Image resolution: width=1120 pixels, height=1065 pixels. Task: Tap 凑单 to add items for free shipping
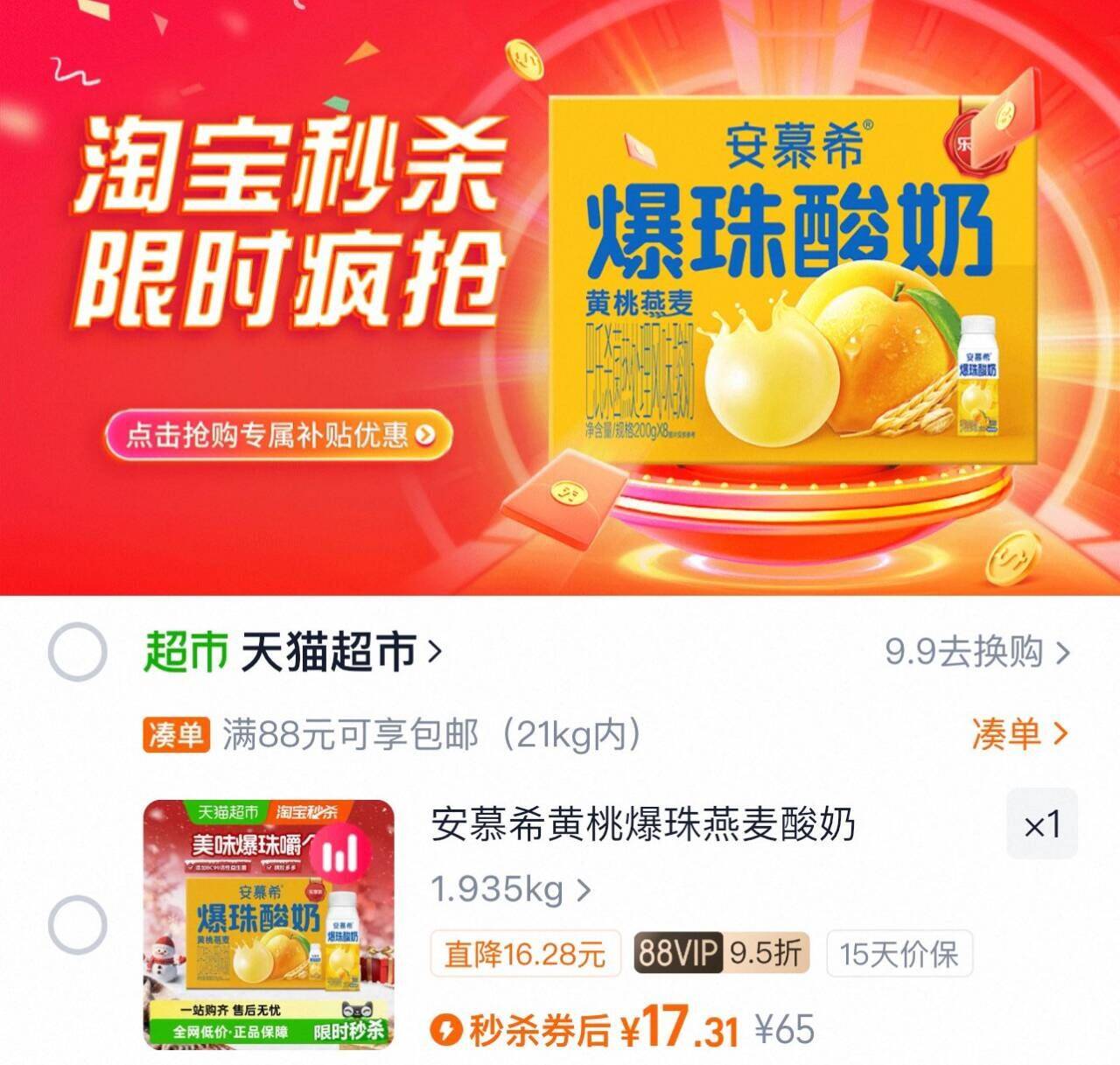click(x=1018, y=733)
